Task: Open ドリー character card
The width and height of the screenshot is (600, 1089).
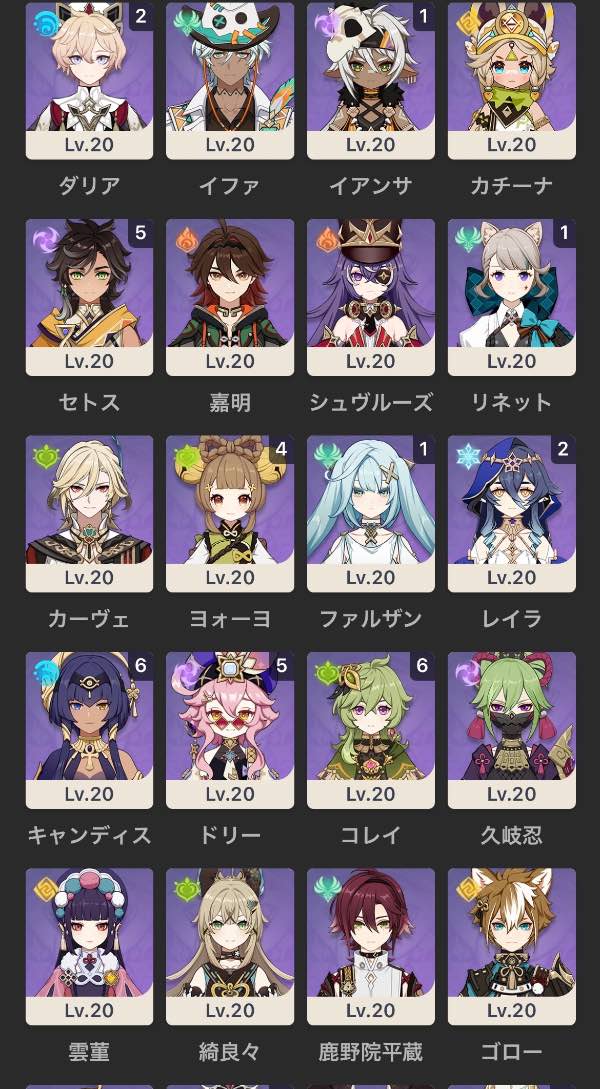Action: coord(230,729)
